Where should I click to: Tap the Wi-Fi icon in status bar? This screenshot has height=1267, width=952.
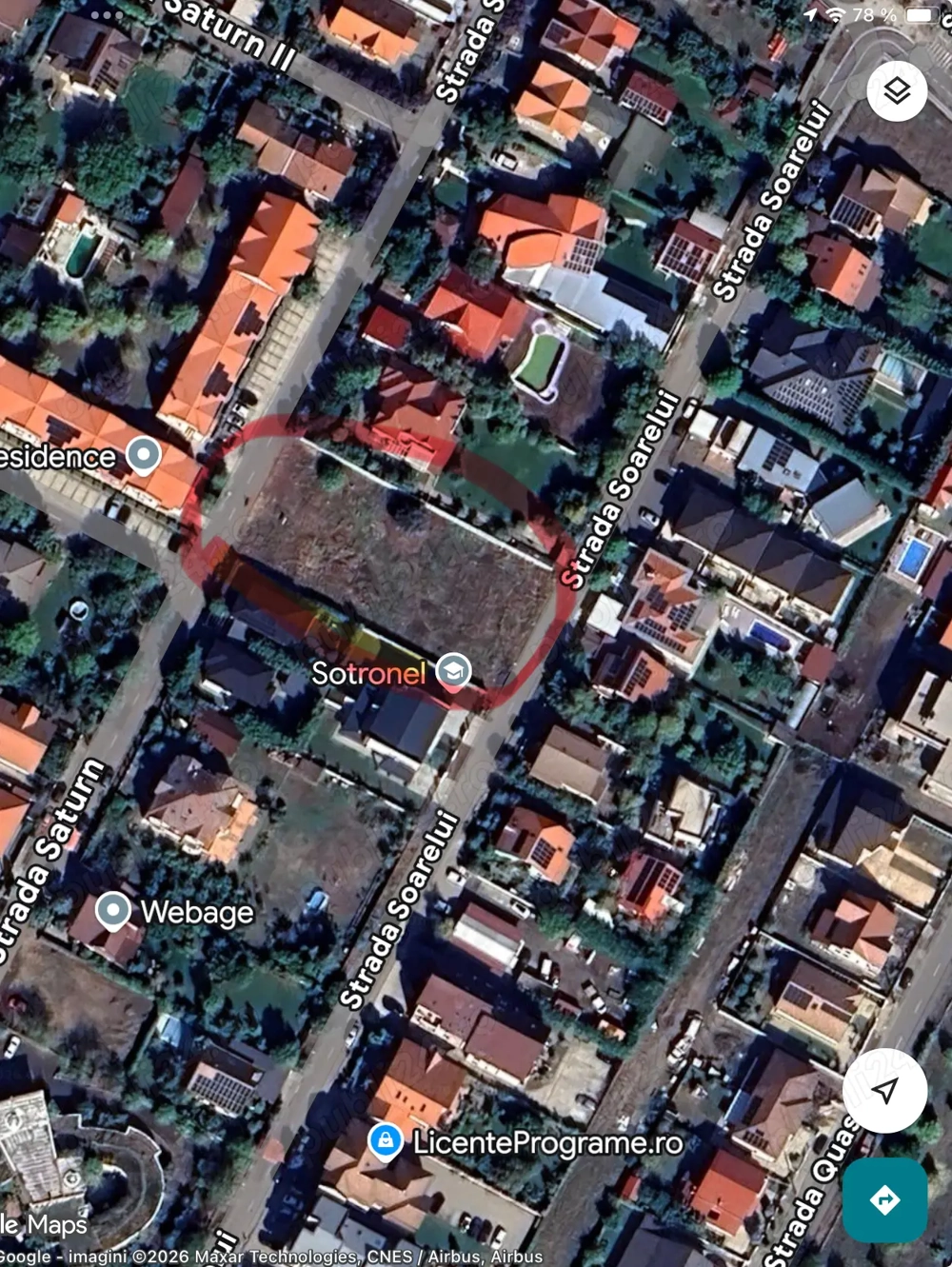[x=836, y=13]
